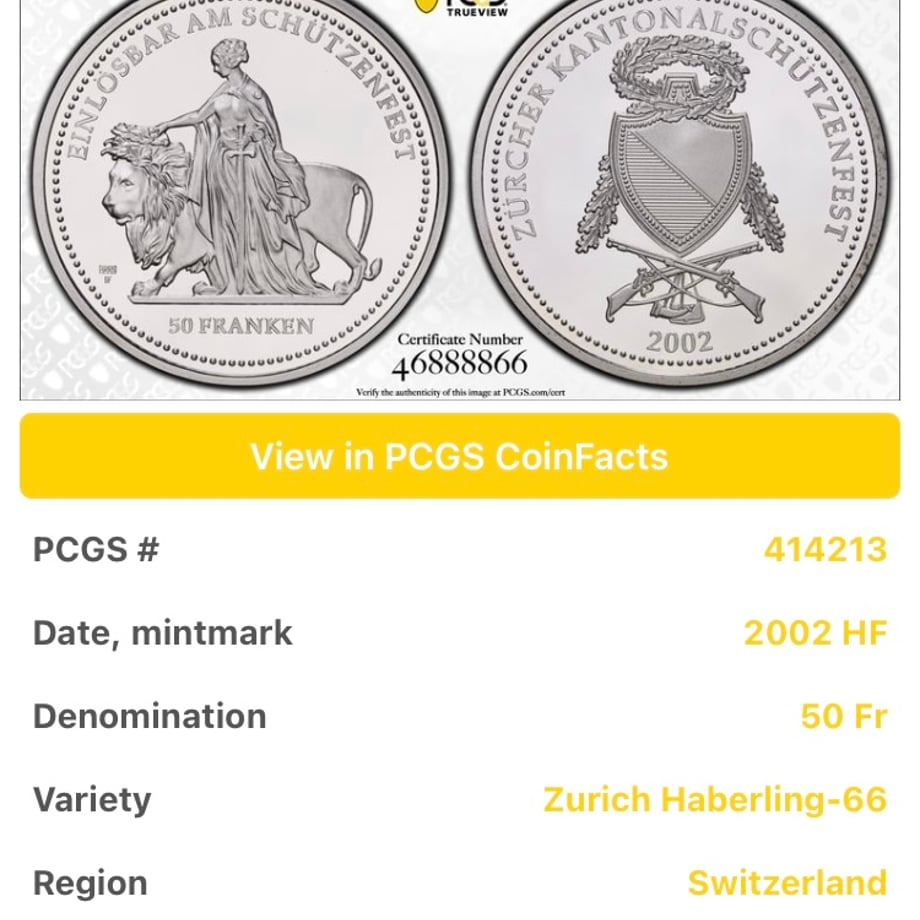
Task: Tap the View in PCGS CoinFacts button
Action: coord(459,456)
